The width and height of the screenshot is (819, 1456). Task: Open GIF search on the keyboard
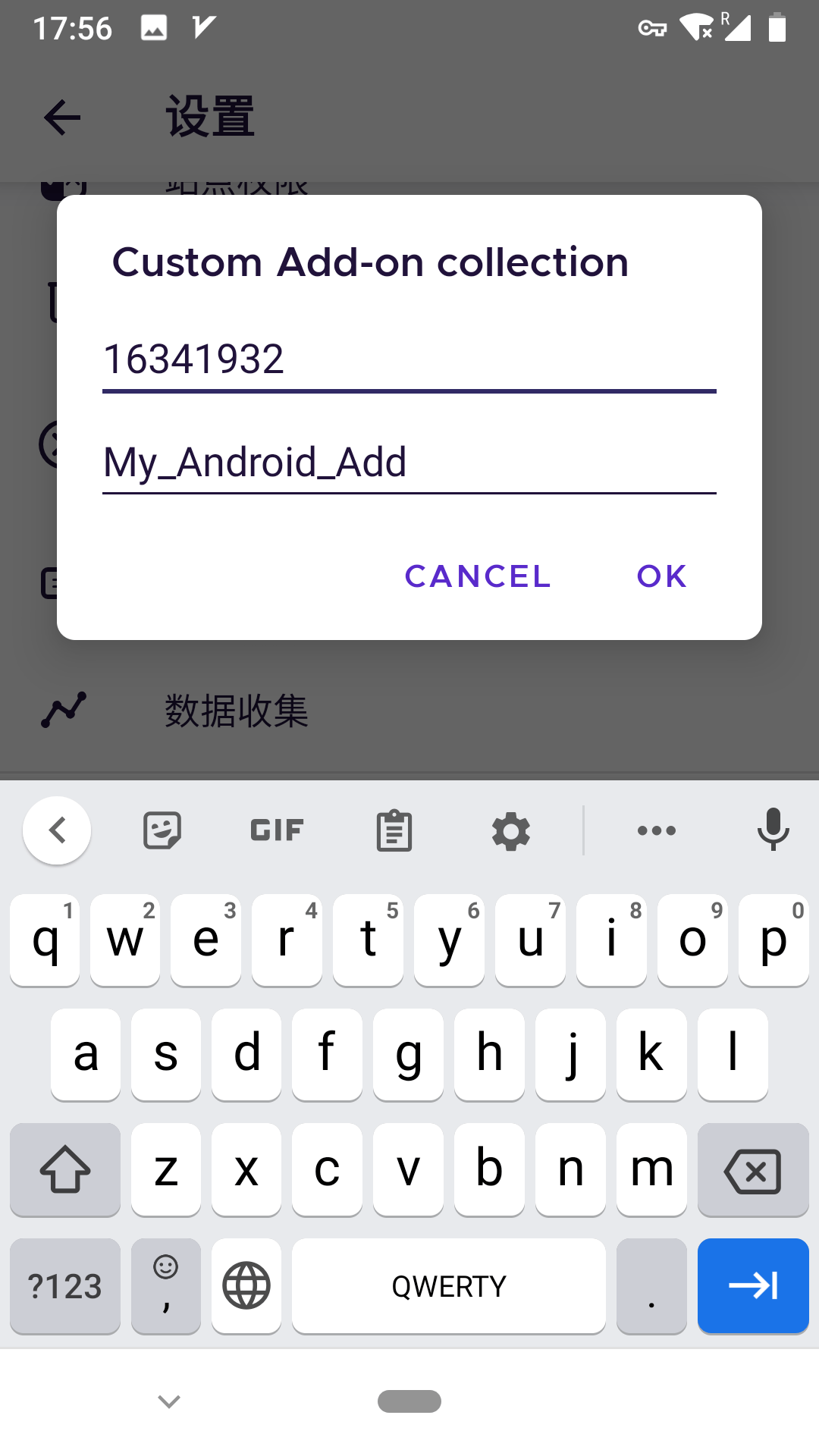coord(275,830)
